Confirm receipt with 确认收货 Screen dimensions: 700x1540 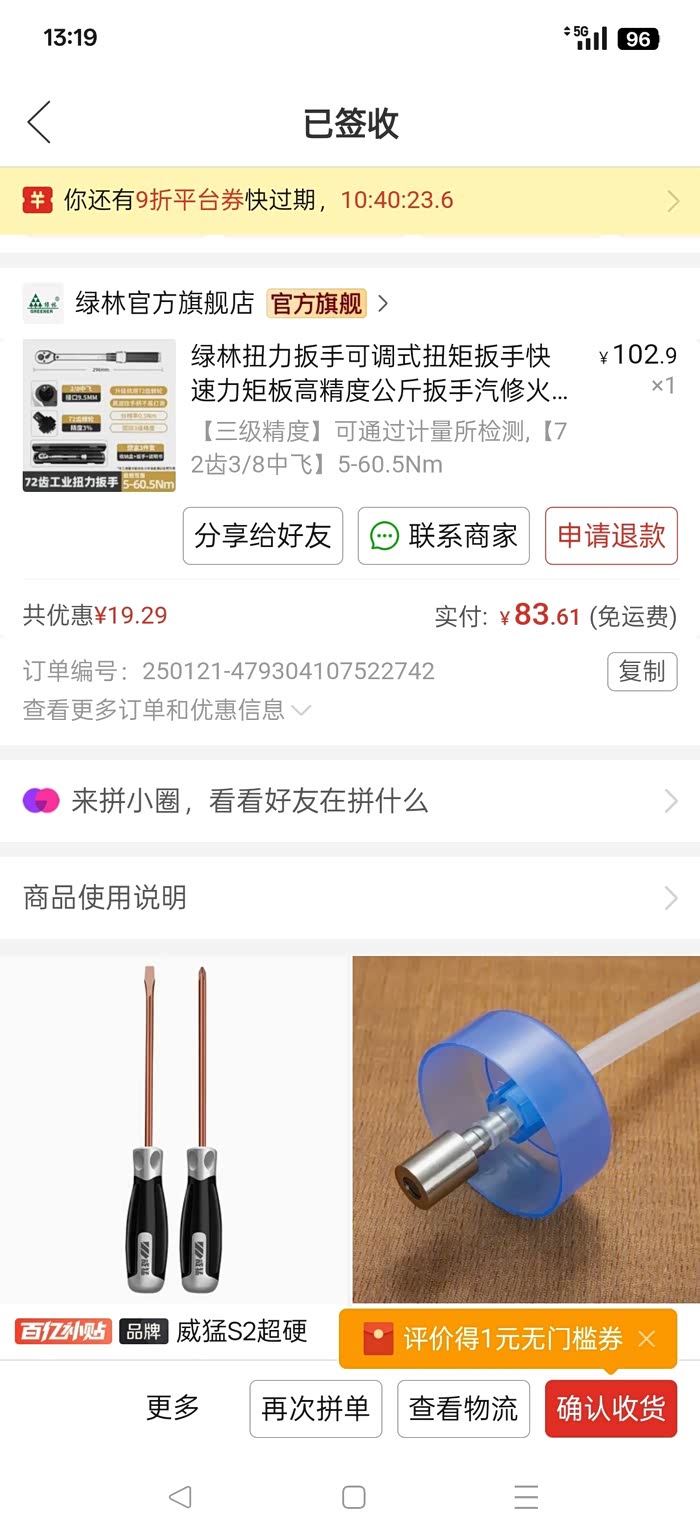pyautogui.click(x=611, y=1409)
